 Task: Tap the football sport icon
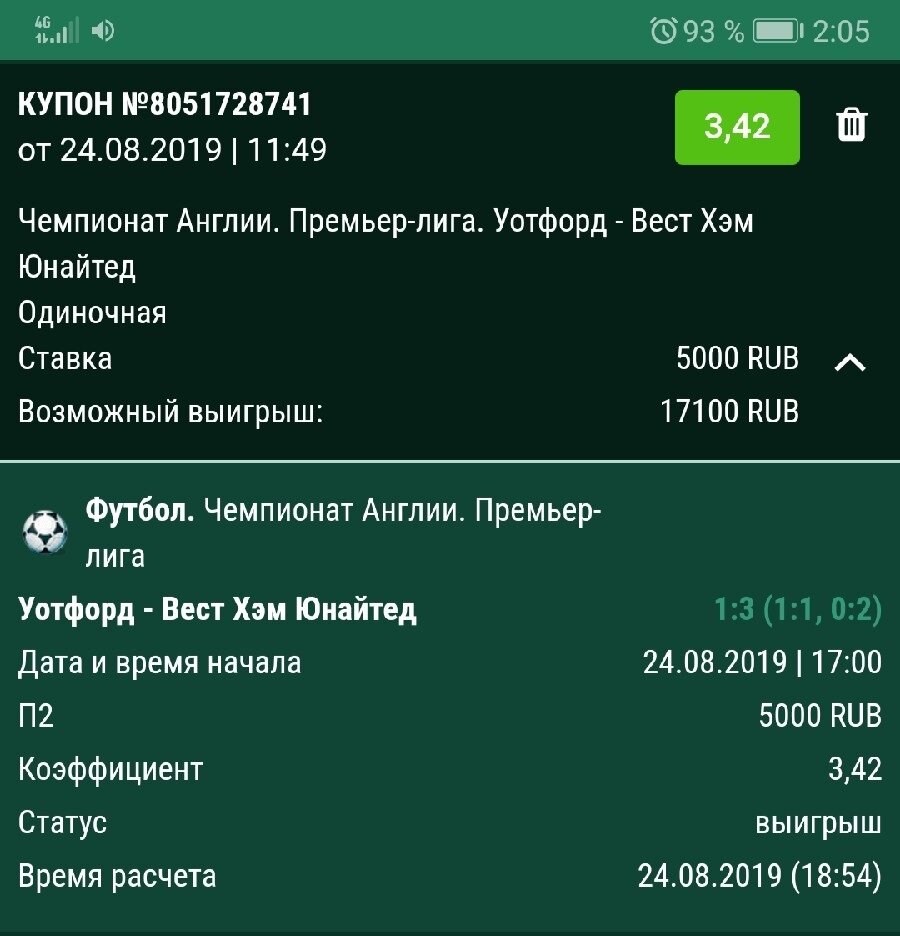pos(44,523)
